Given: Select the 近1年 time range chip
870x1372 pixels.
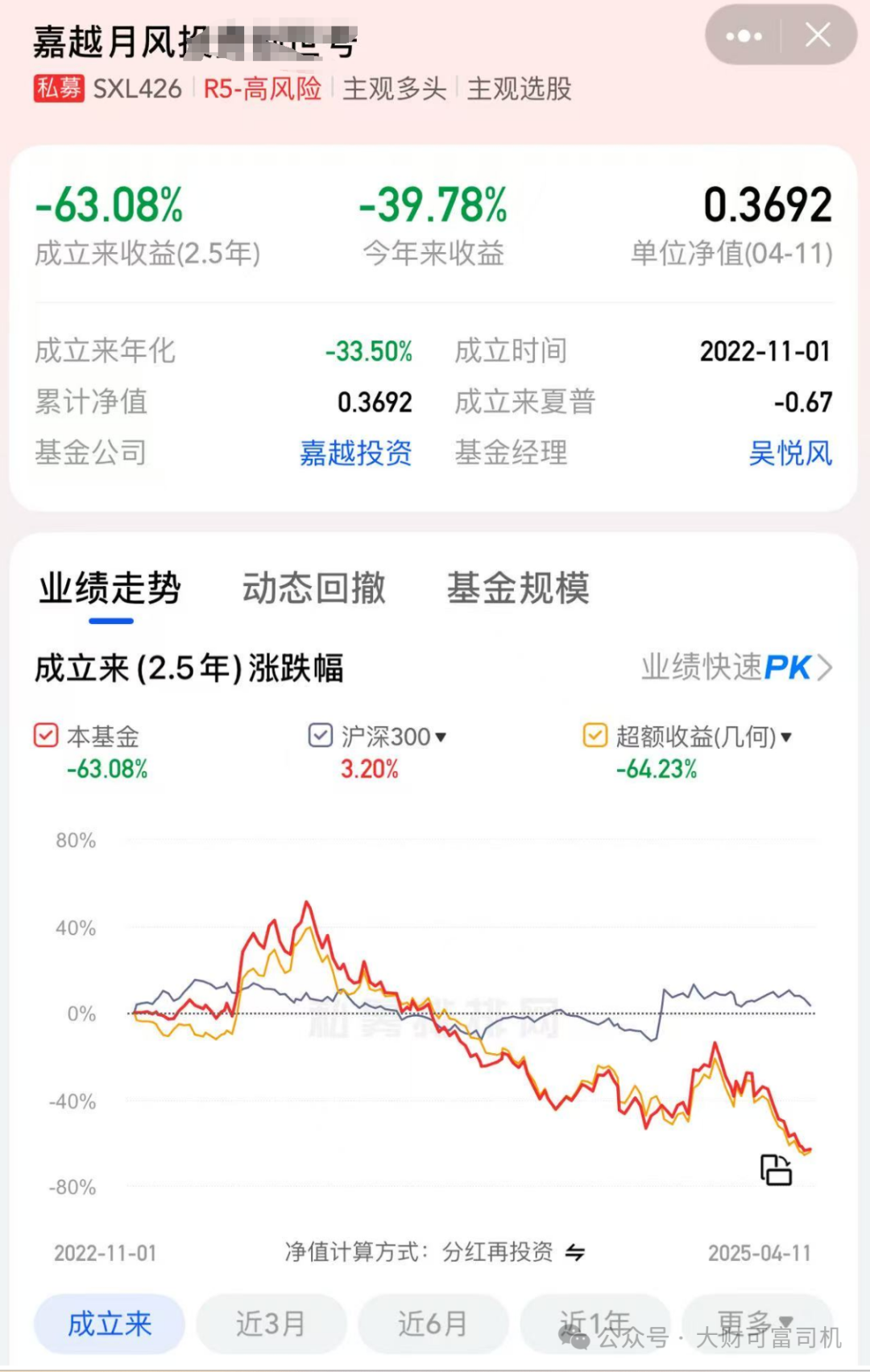Looking at the screenshot, I should [x=594, y=1324].
